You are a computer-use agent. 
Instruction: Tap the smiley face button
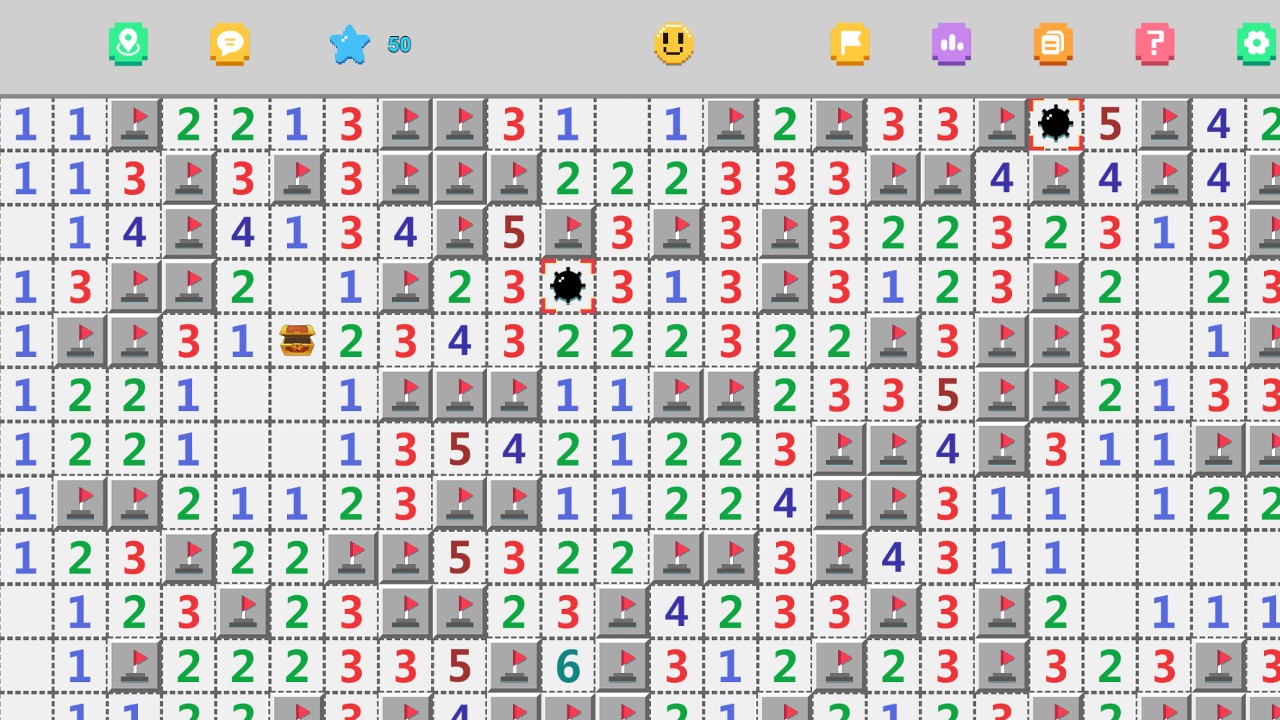[x=674, y=44]
